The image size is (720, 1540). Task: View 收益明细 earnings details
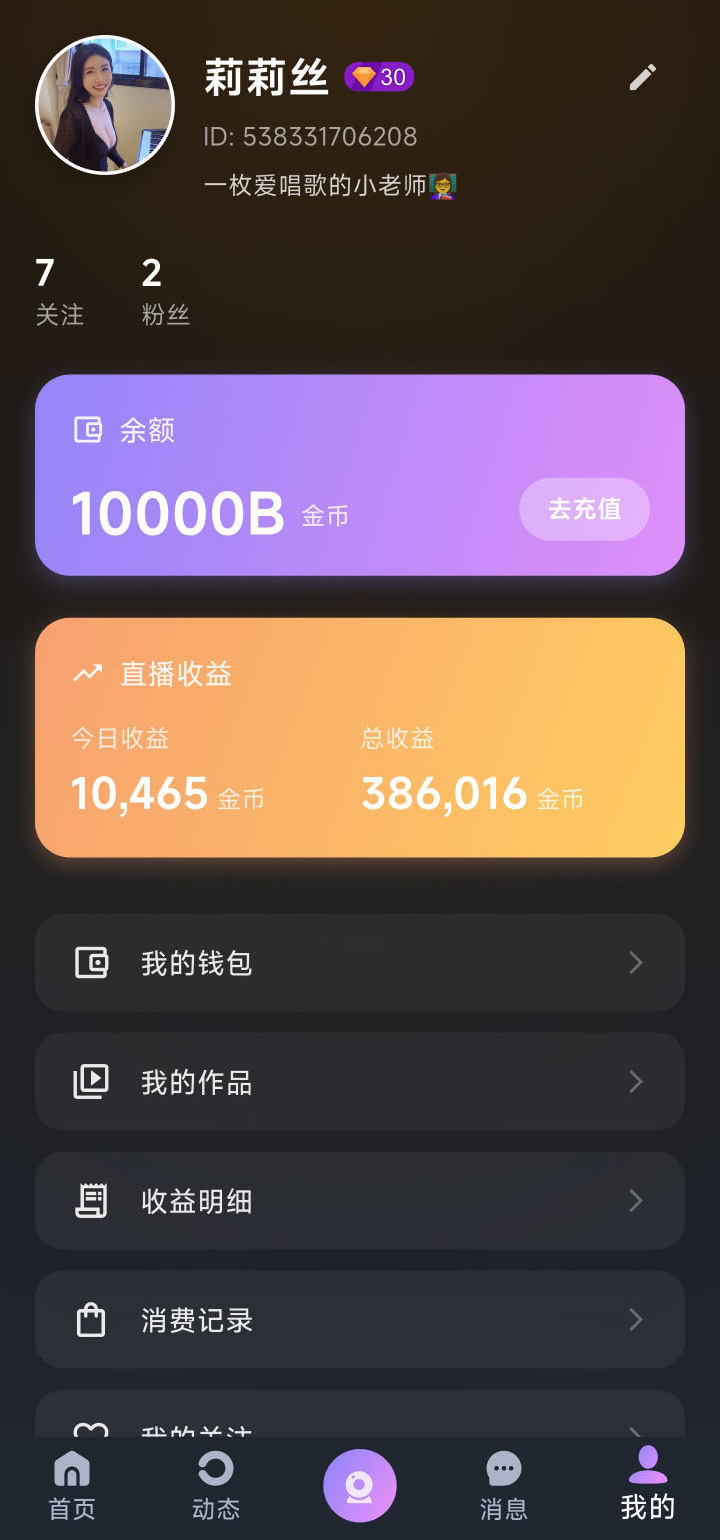click(x=360, y=1201)
